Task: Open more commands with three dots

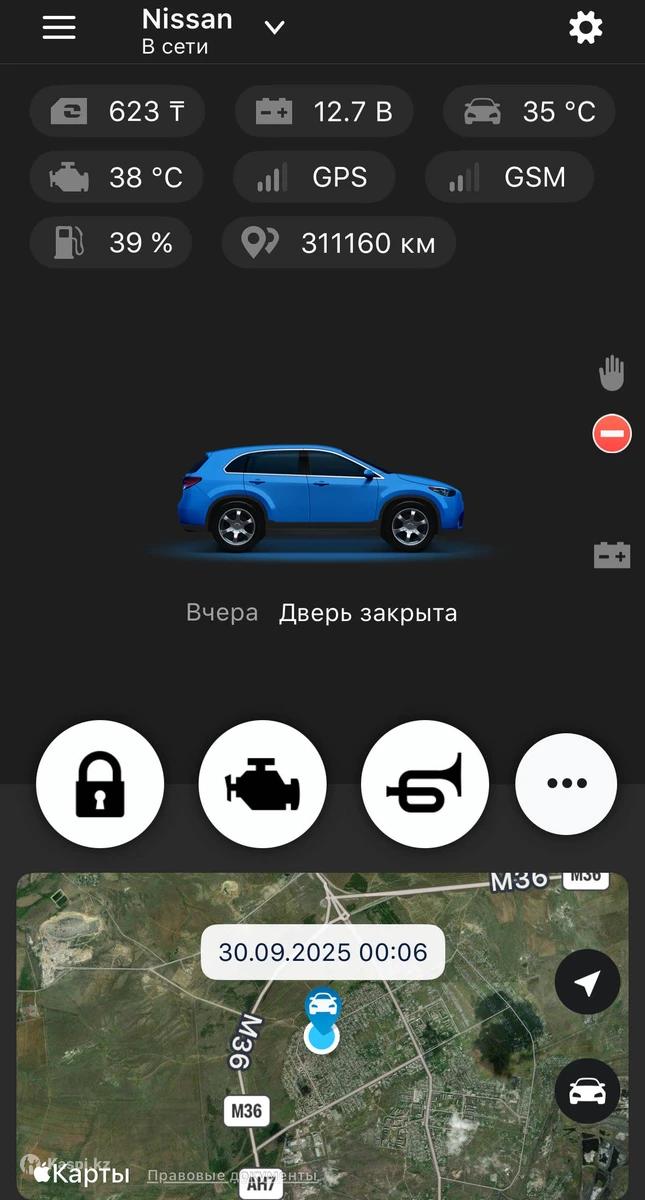Action: [566, 784]
